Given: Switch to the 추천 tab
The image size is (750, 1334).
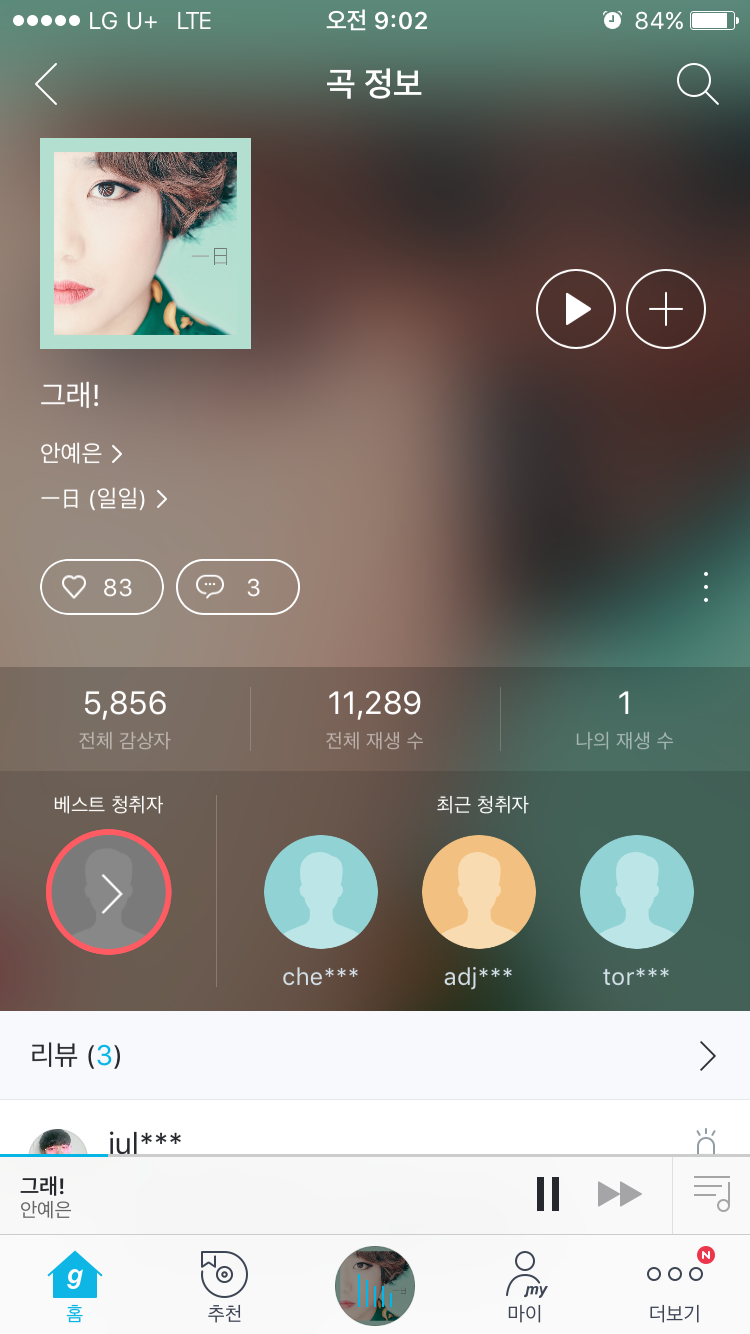Looking at the screenshot, I should point(225,1286).
